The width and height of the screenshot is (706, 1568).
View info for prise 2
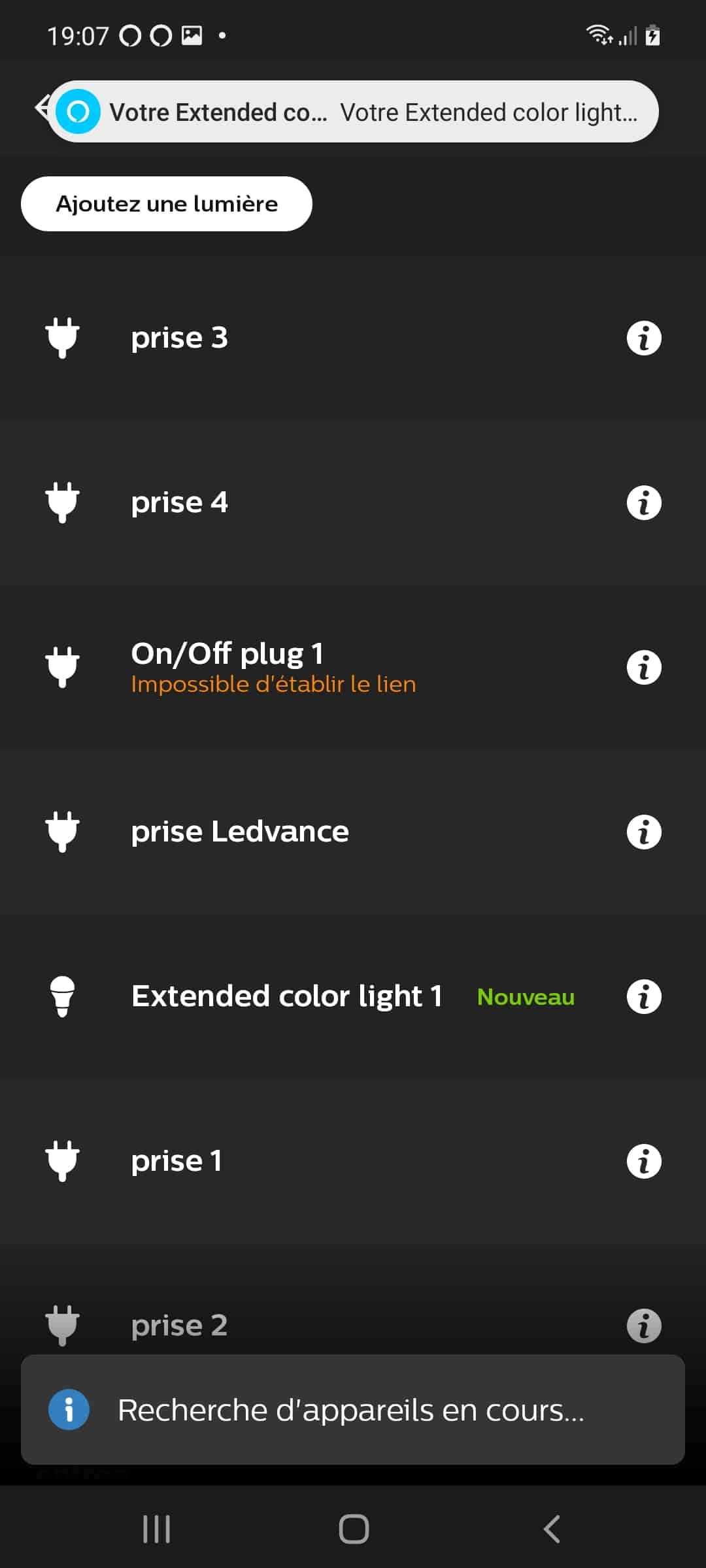click(x=644, y=1326)
